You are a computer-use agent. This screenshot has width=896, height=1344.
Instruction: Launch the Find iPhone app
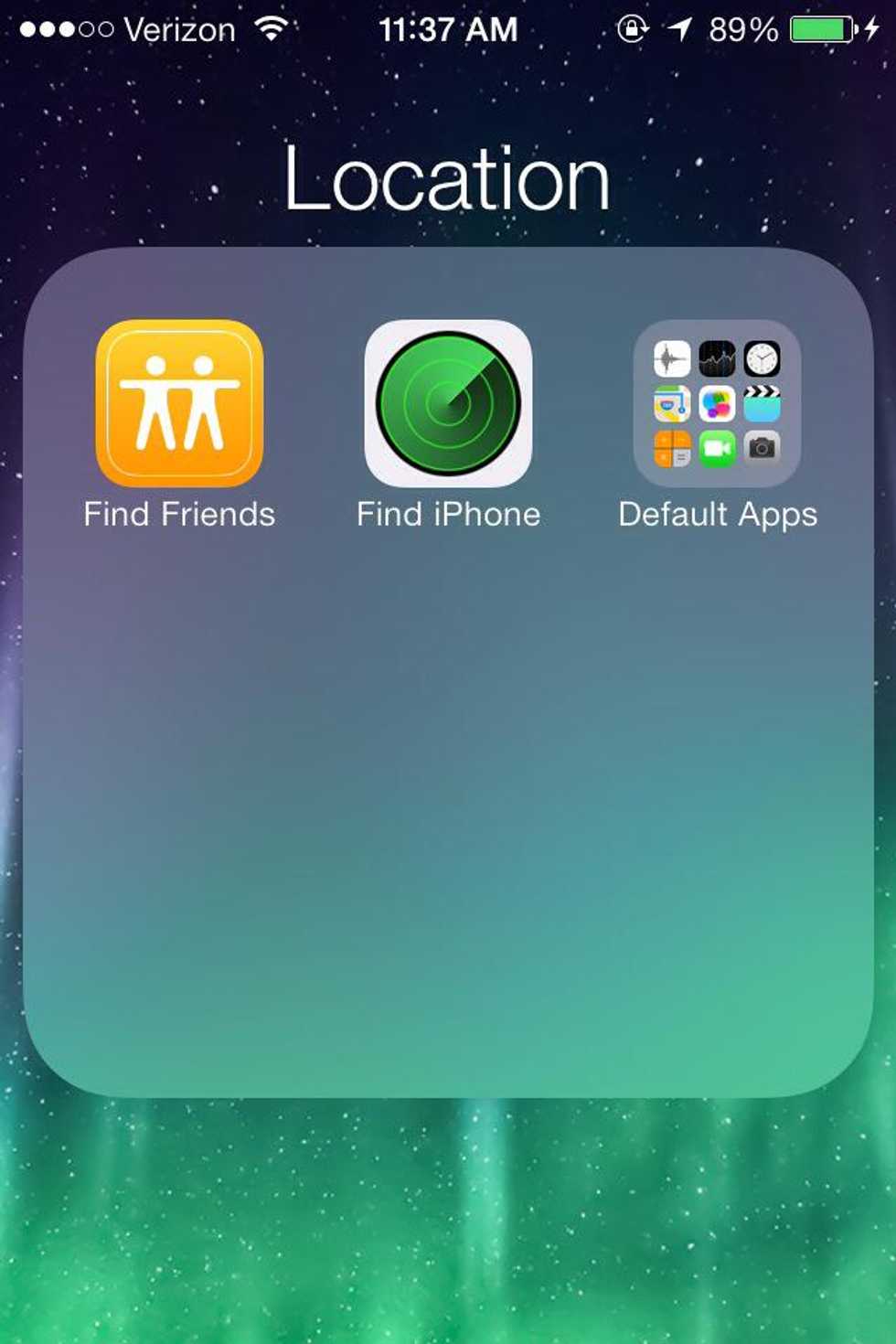(448, 403)
